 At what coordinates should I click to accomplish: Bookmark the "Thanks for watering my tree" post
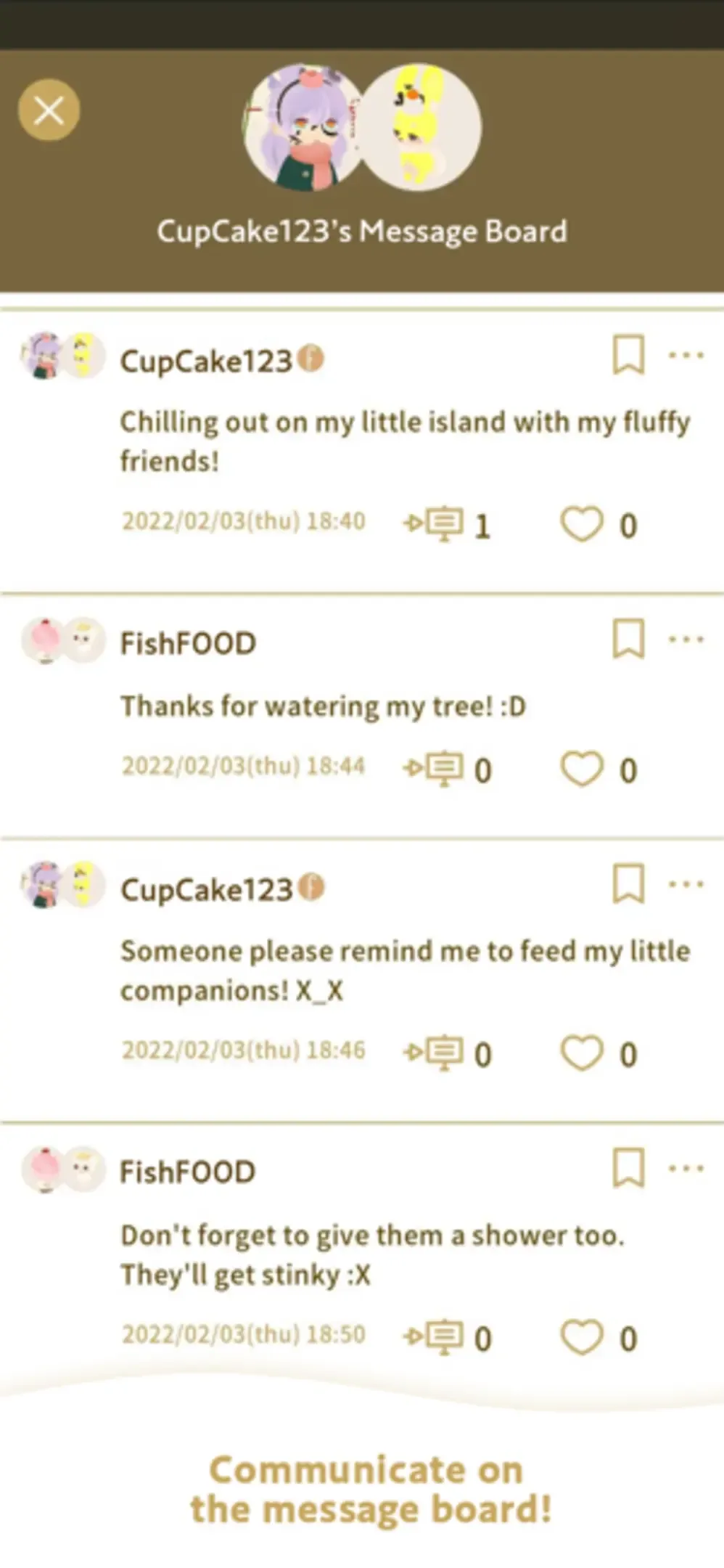628,639
